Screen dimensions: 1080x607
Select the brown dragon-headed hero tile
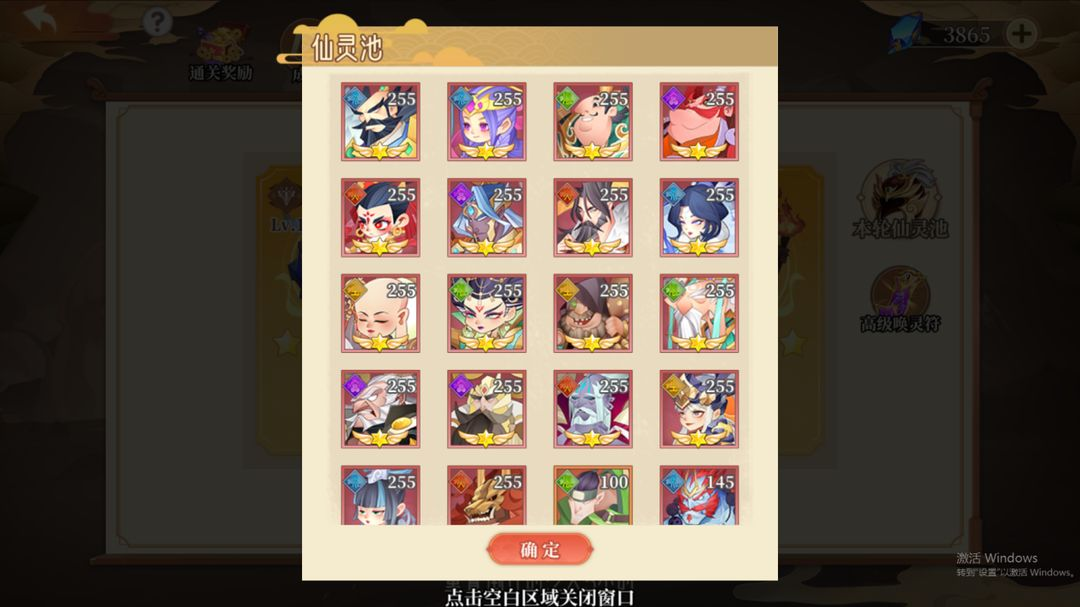point(486,496)
